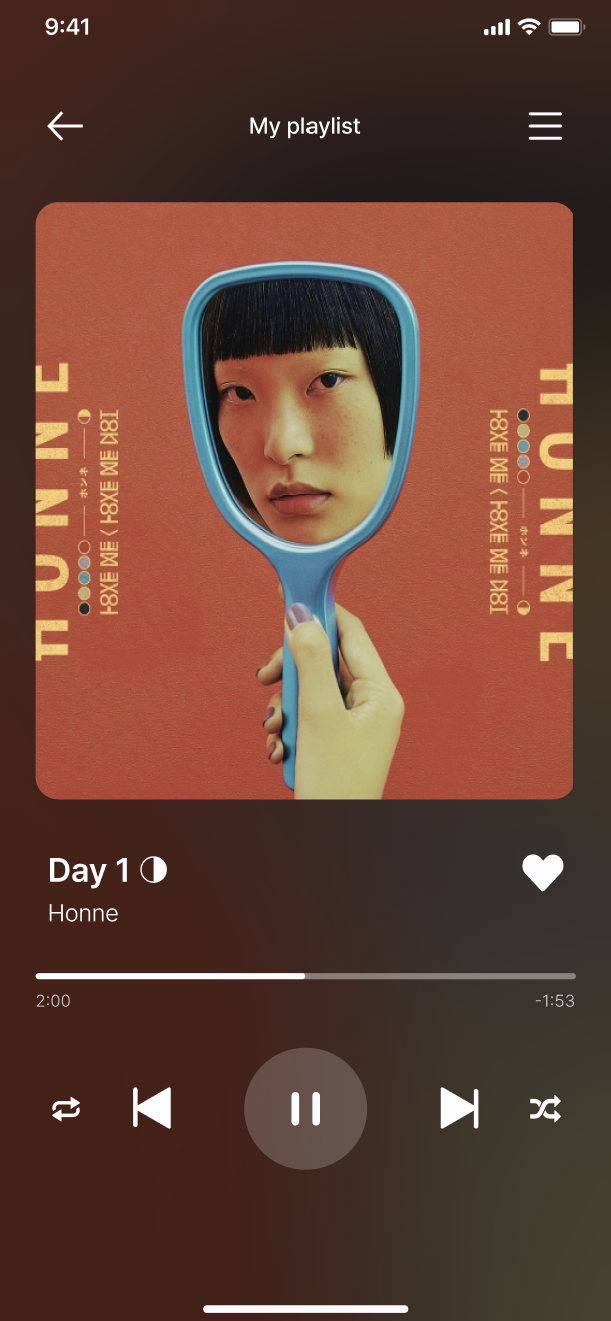Image resolution: width=611 pixels, height=1321 pixels.
Task: Go to the previous track
Action: click(152, 1108)
